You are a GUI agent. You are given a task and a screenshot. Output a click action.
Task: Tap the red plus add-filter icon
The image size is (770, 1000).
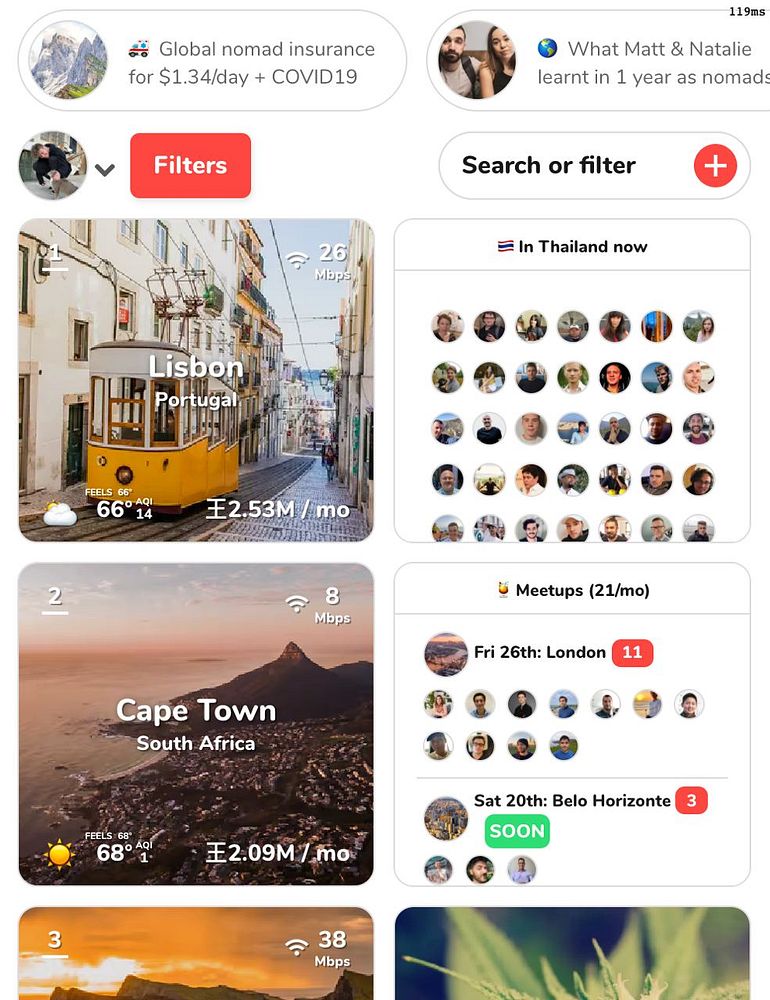point(715,166)
